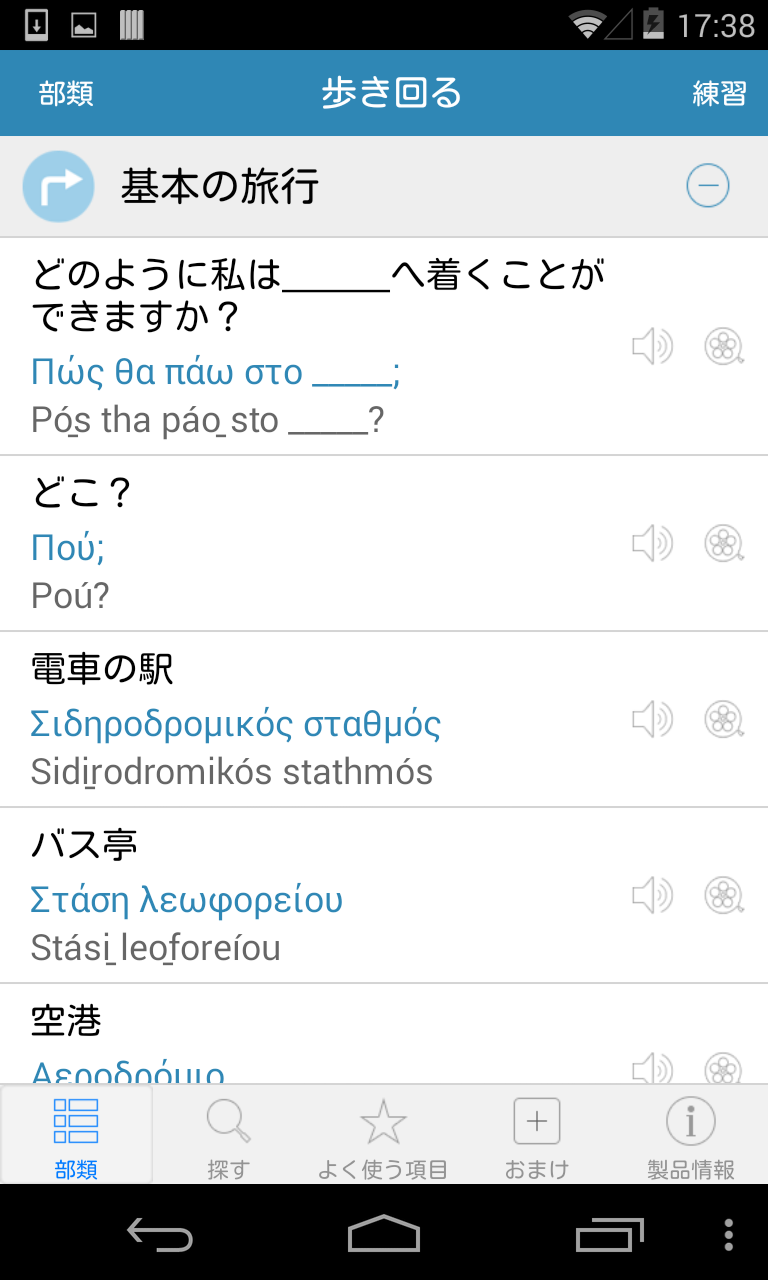Play slow audio for Στάση λεωφορείου
The image size is (768, 1280).
tap(724, 895)
